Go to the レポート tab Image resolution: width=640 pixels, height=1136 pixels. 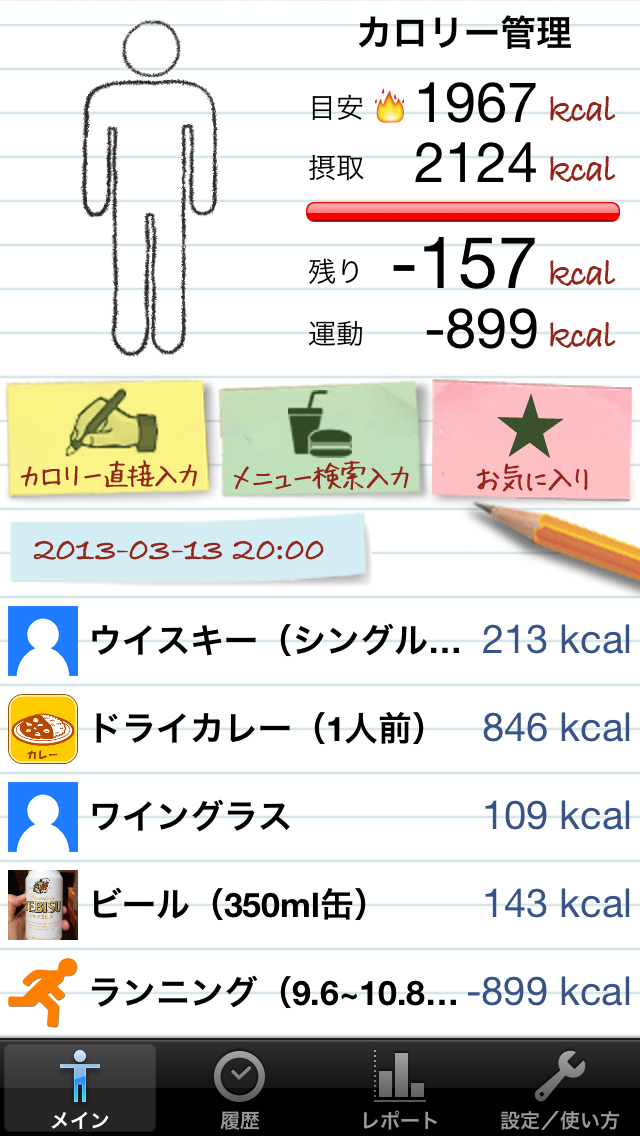[x=400, y=1088]
